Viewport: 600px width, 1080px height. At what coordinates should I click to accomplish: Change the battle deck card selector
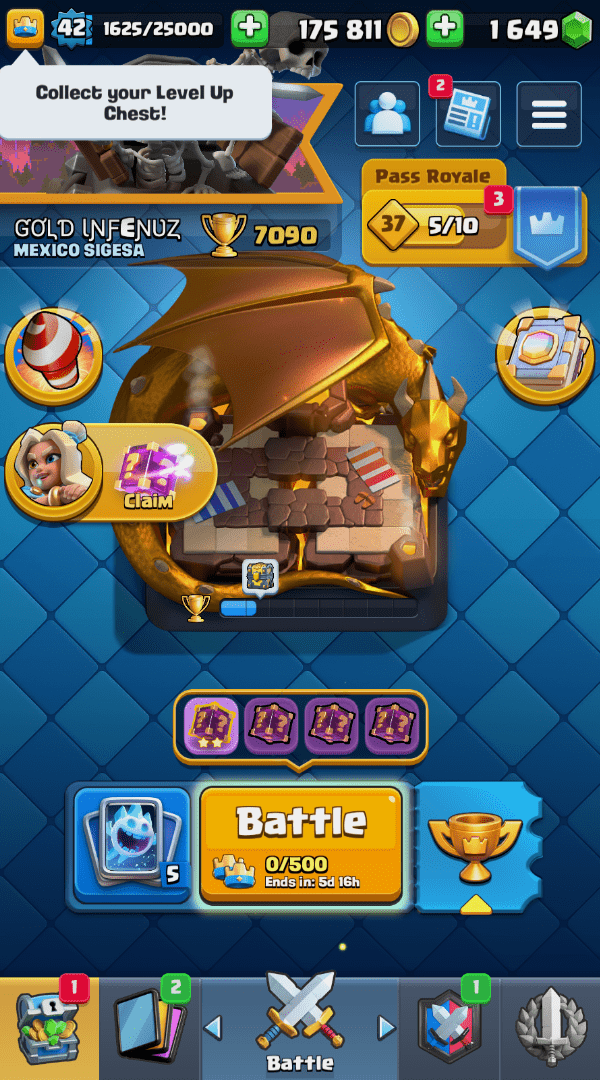[132, 845]
